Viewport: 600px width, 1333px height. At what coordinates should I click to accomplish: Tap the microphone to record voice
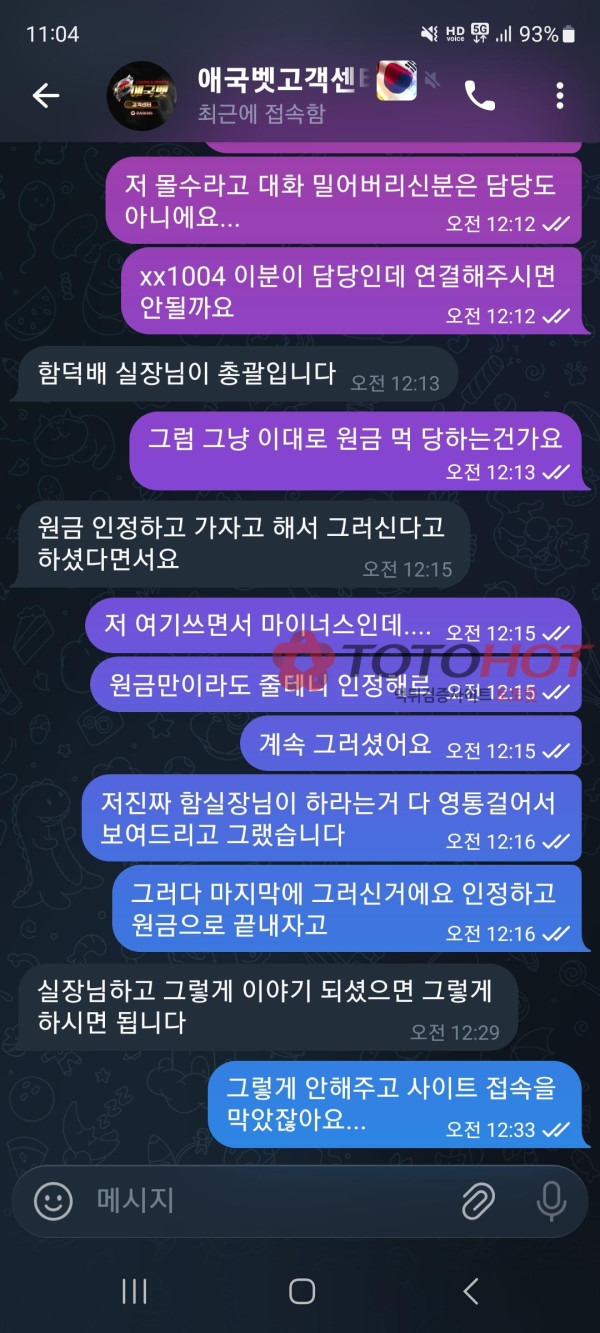[x=551, y=1200]
